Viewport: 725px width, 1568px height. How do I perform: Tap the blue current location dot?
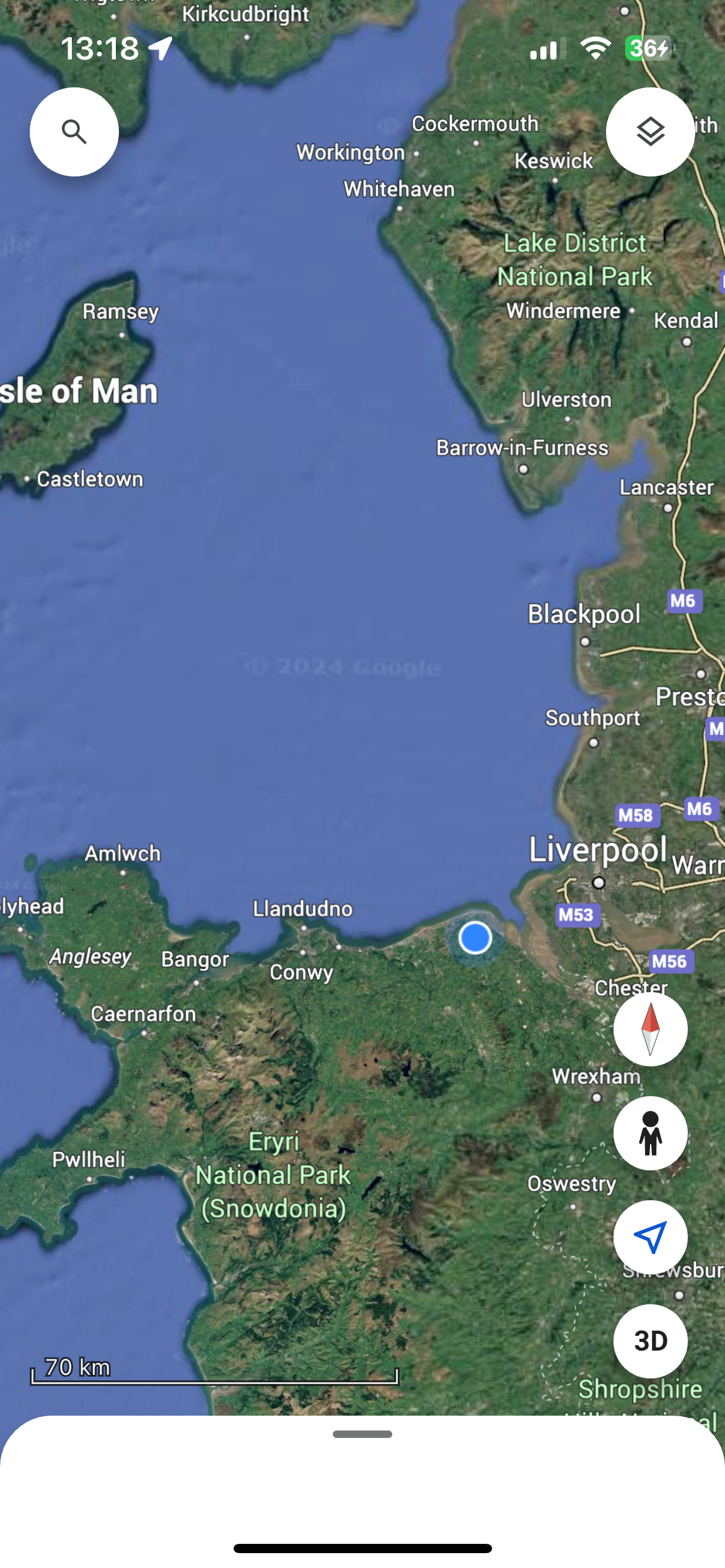pyautogui.click(x=475, y=938)
